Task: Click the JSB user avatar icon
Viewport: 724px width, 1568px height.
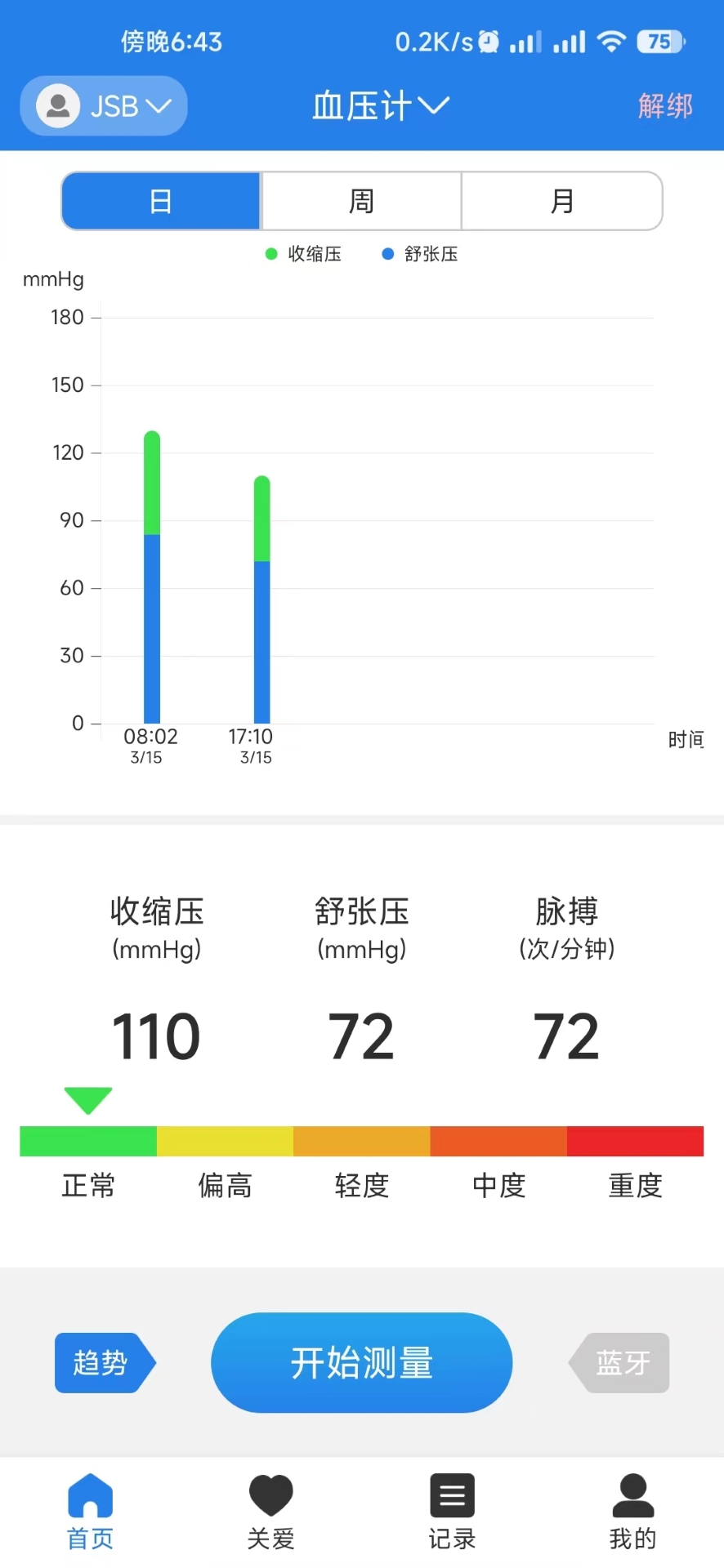Action: (x=57, y=105)
